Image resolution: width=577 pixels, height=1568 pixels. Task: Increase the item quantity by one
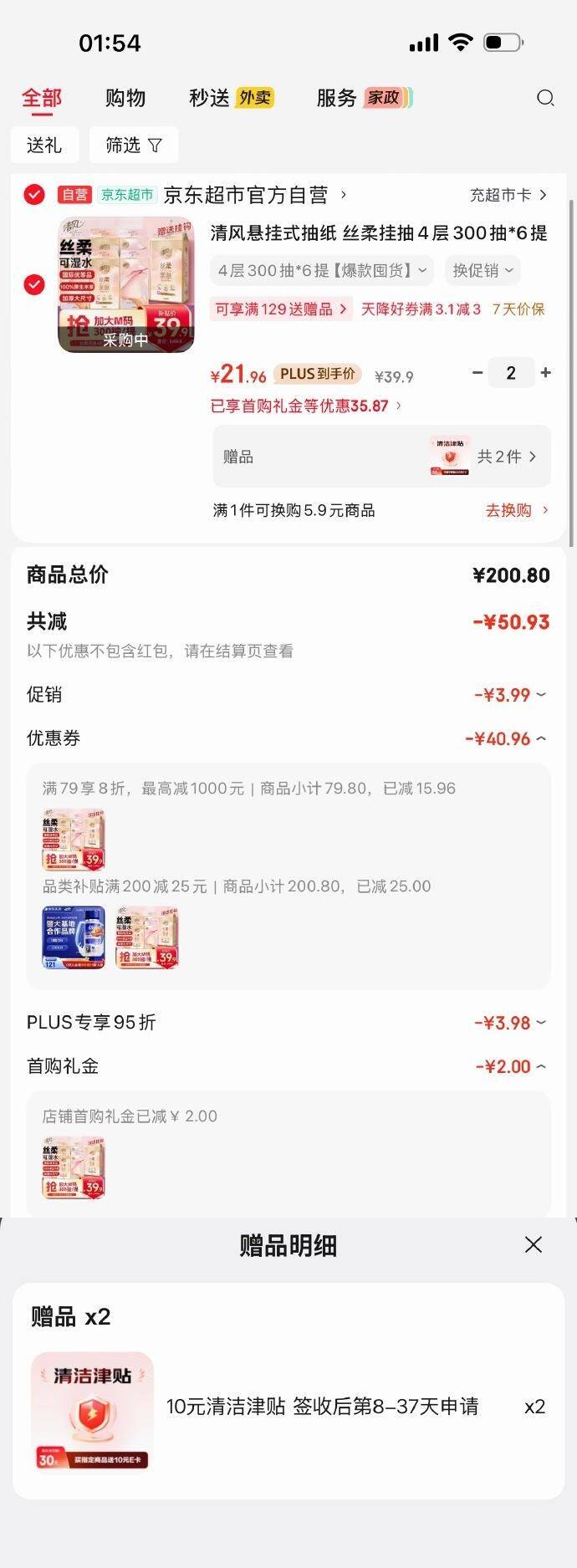[546, 373]
